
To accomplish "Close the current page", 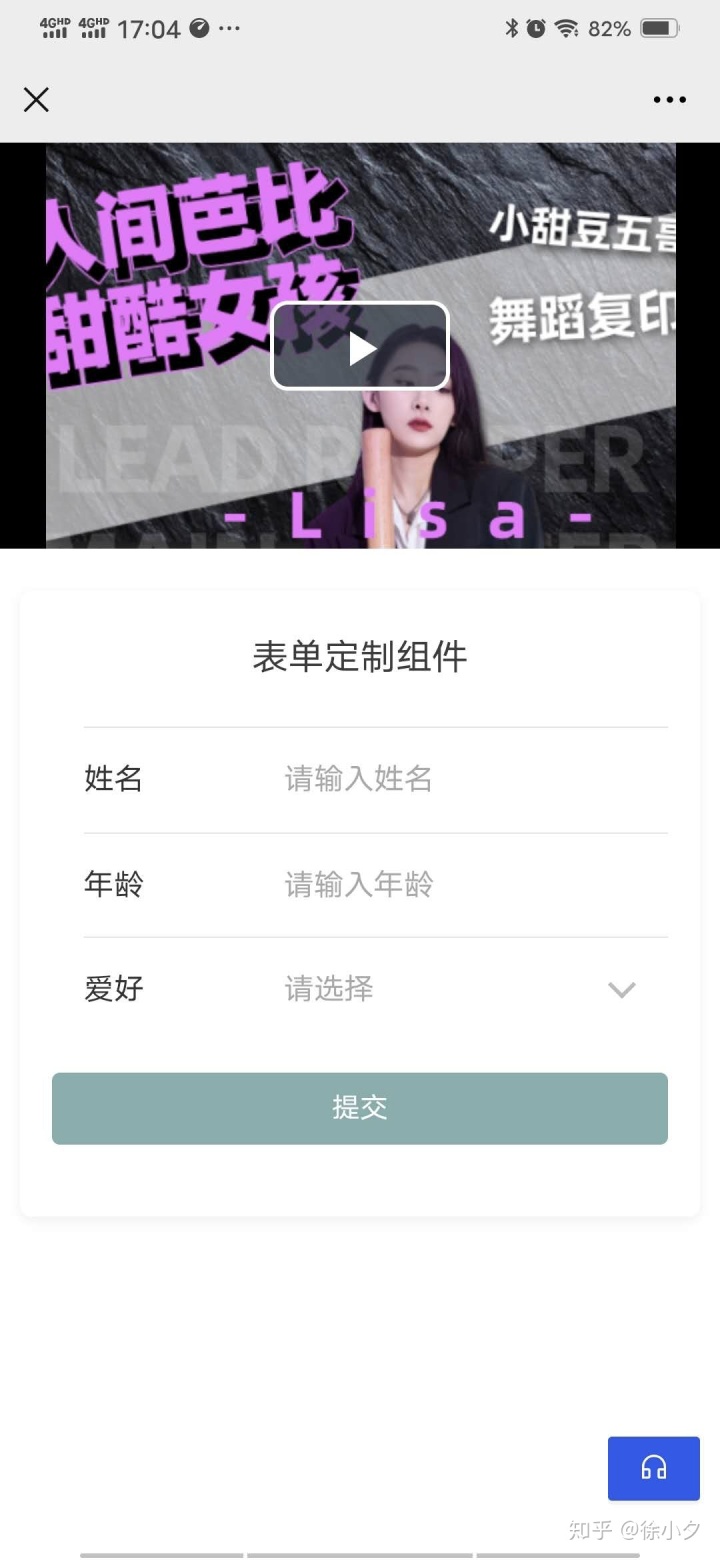I will coord(36,99).
